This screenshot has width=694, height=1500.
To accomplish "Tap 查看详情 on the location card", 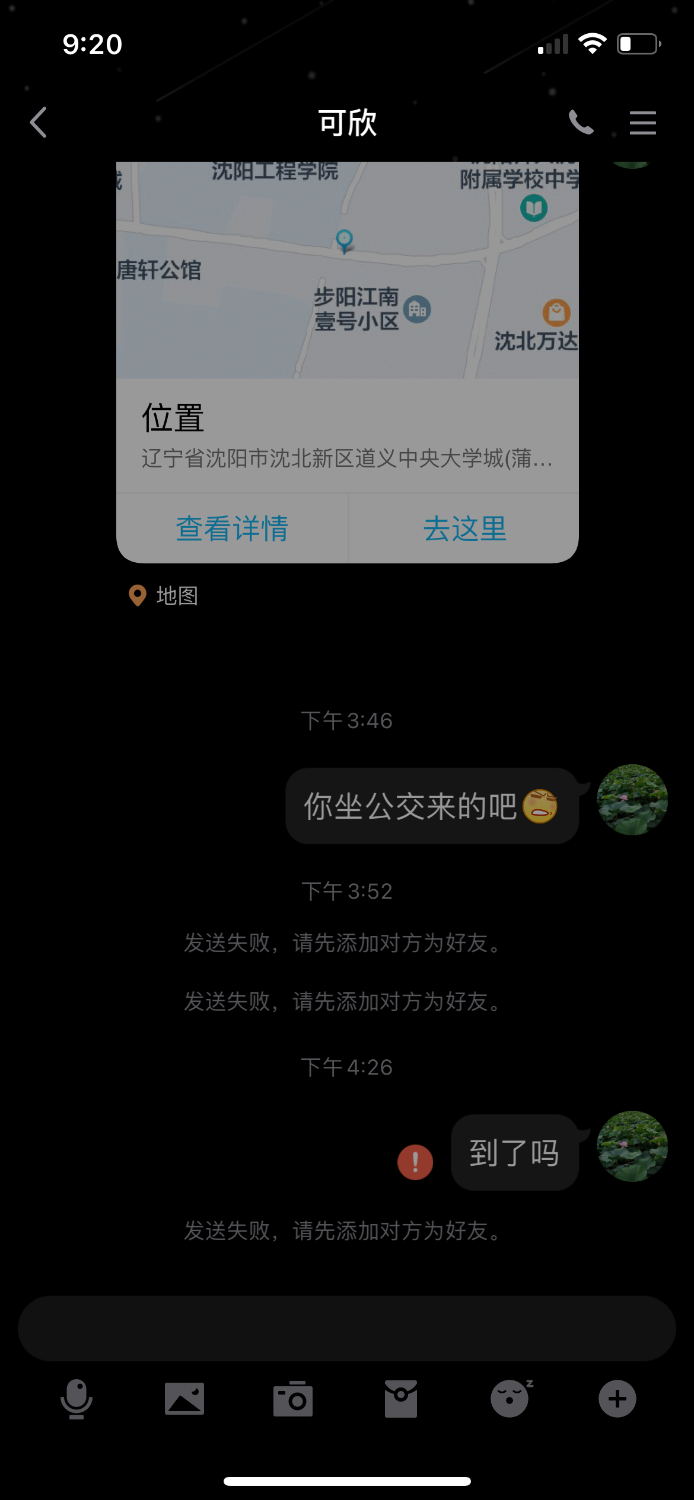I will click(x=232, y=528).
